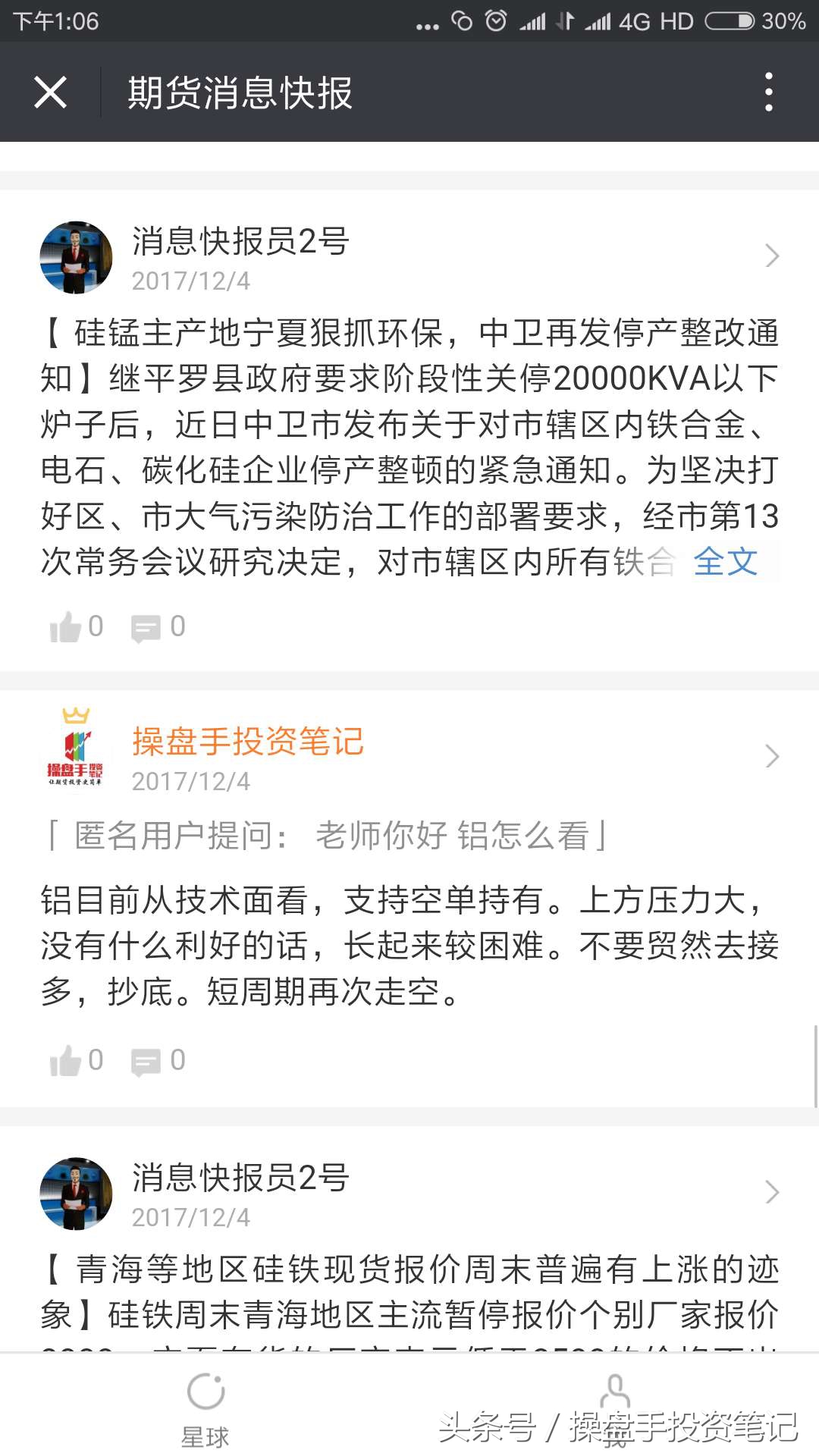Viewport: 819px width, 1456px height.
Task: Tap the username 操盘手投资笔记 in orange
Action: [246, 742]
